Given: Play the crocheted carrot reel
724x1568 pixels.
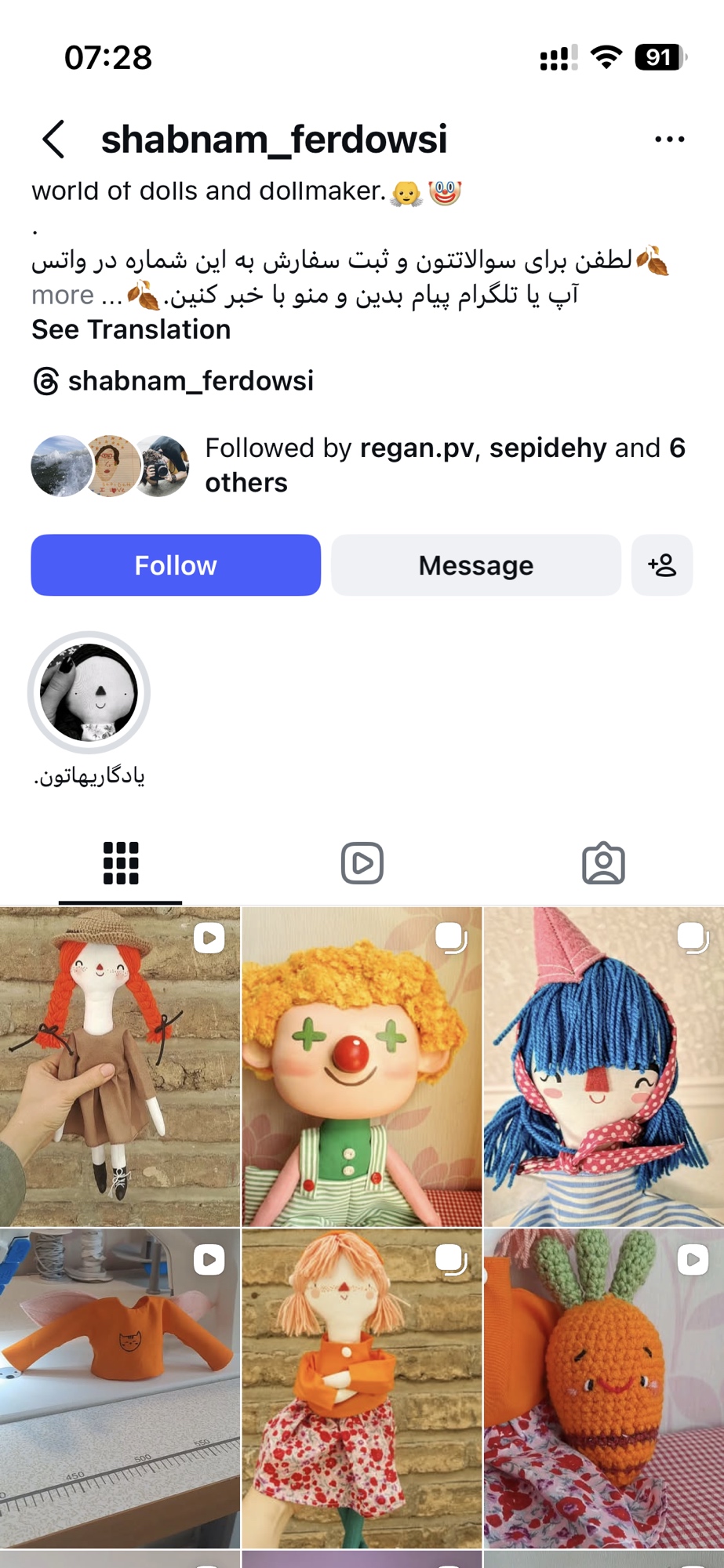Looking at the screenshot, I should (x=603, y=1388).
